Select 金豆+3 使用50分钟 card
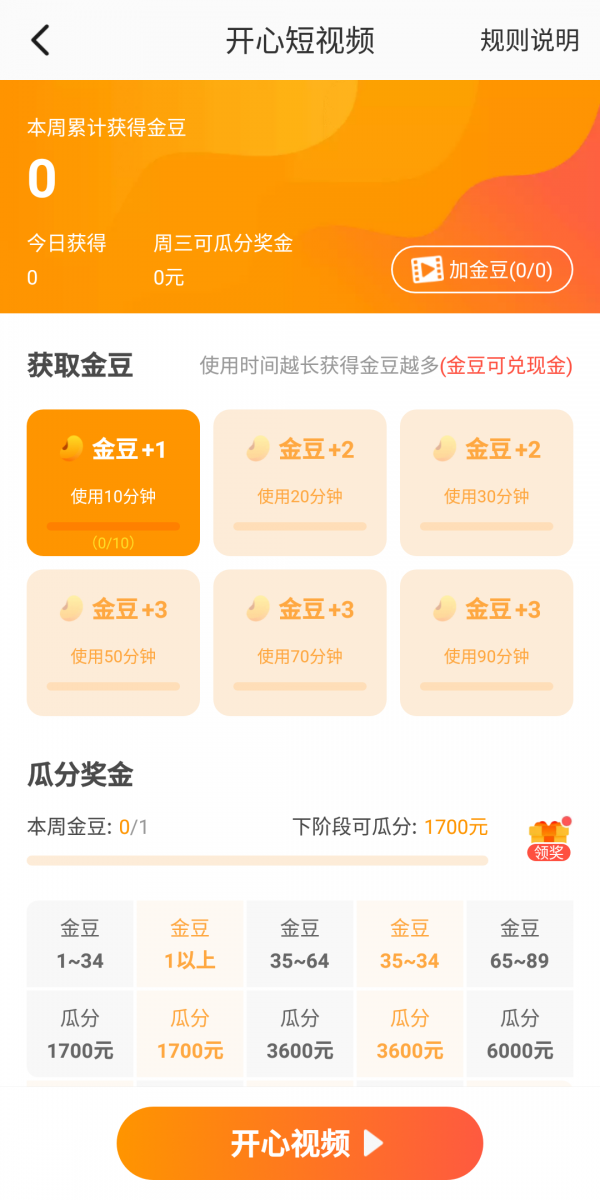Viewport: 600px width, 1200px height. coord(113,642)
